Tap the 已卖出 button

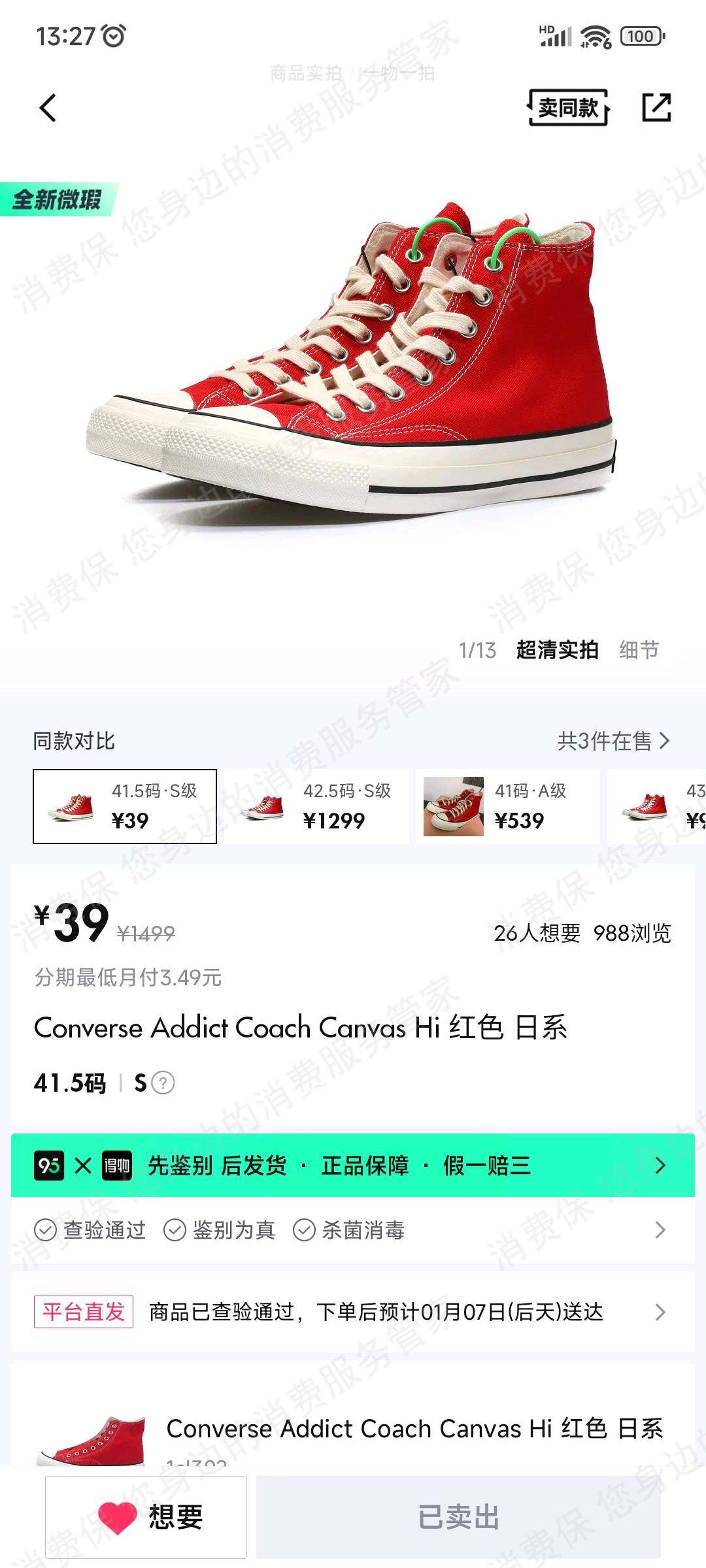tap(458, 1516)
